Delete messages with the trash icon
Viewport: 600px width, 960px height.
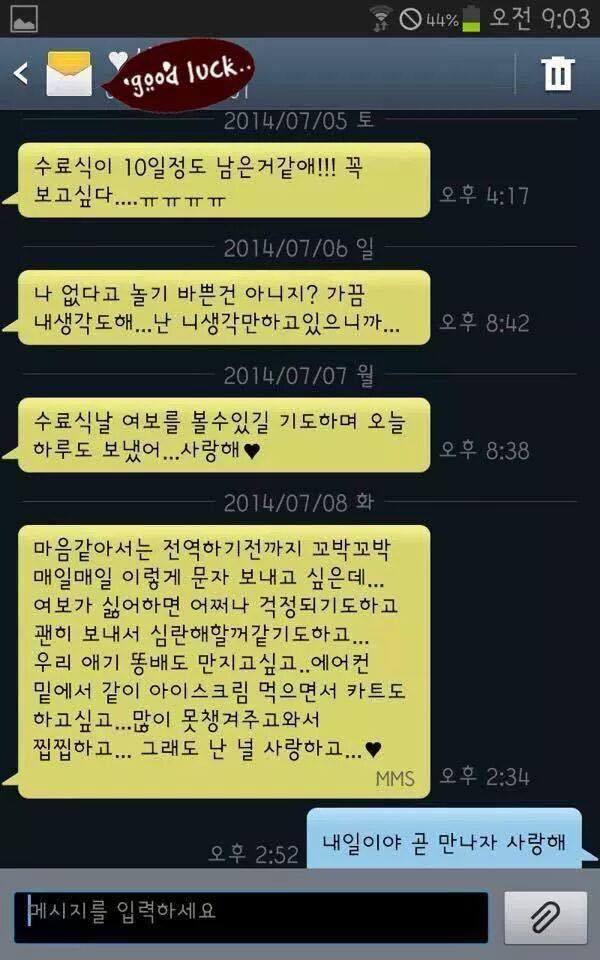[557, 74]
